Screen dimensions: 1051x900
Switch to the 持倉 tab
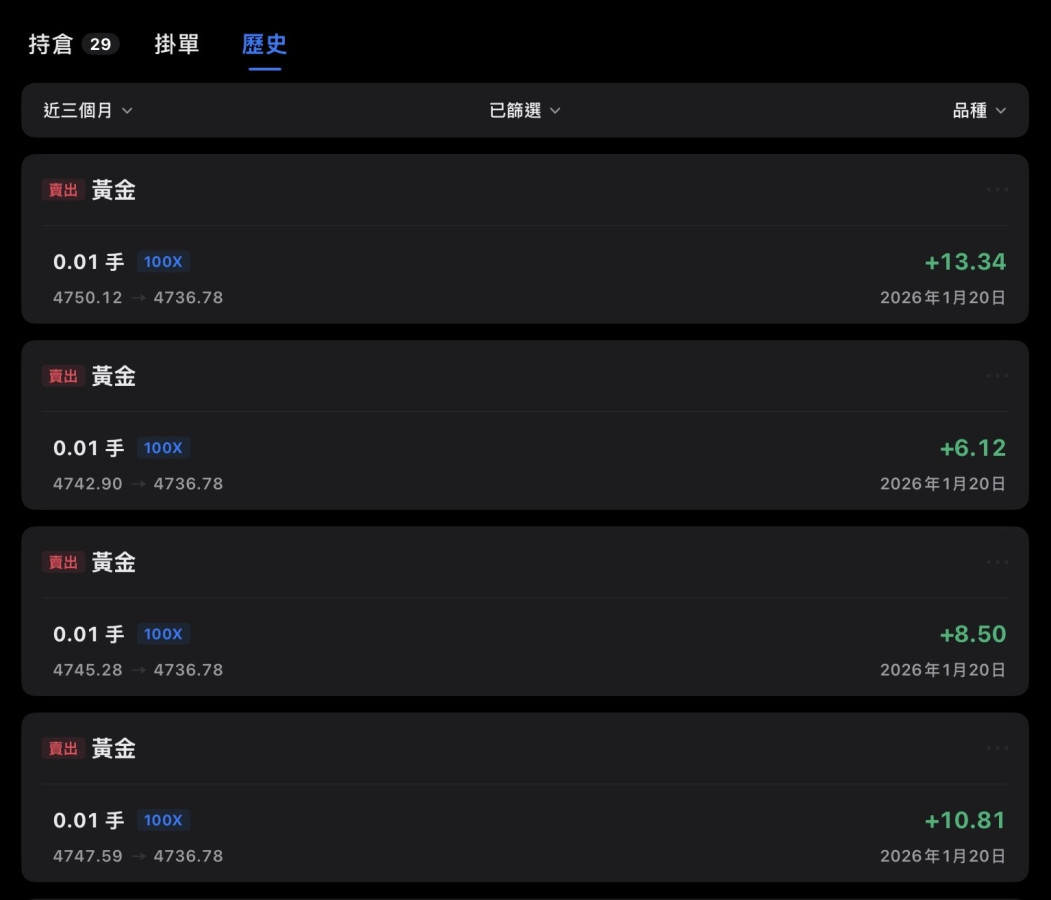[x=72, y=44]
